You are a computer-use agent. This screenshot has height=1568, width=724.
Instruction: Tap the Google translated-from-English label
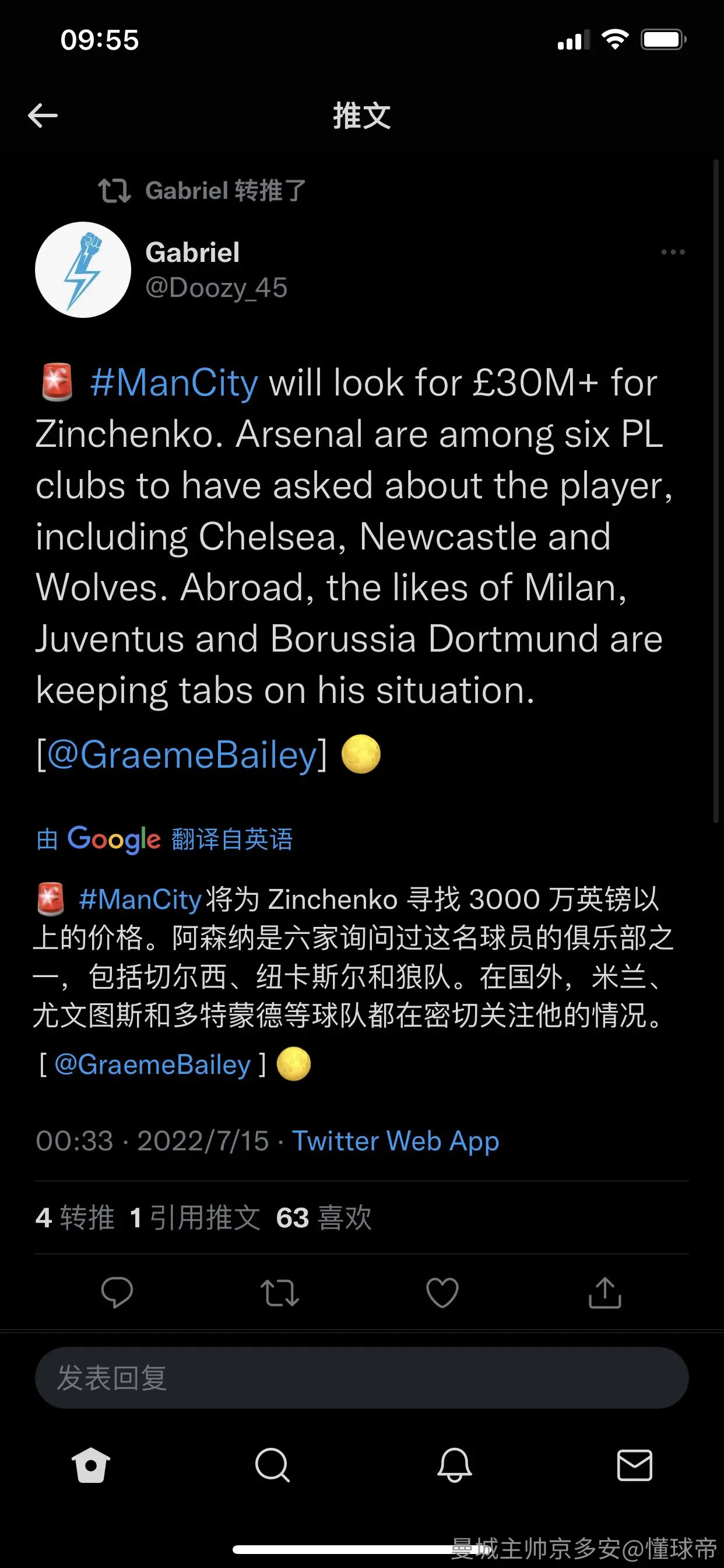[164, 839]
